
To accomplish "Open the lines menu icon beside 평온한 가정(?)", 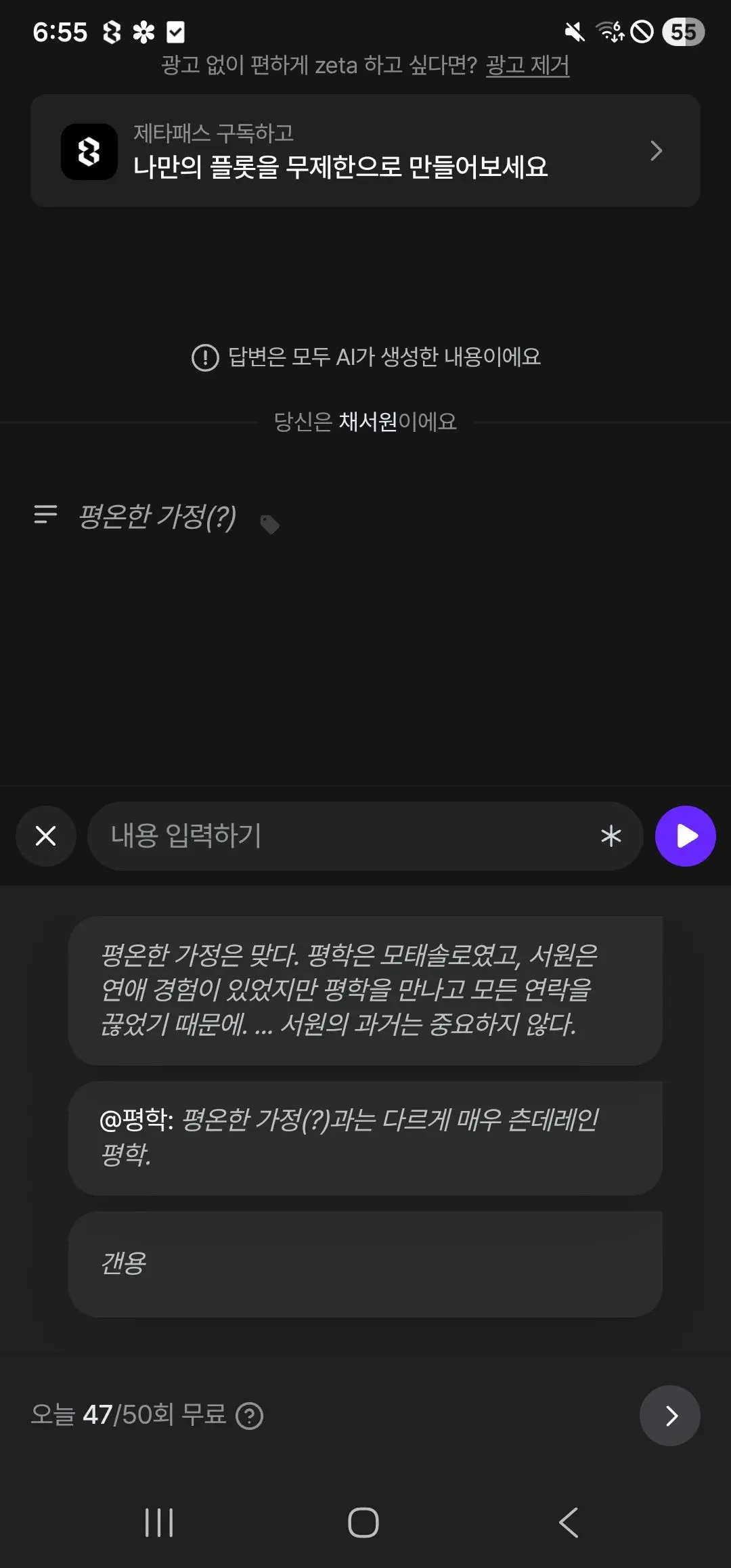I will [x=45, y=515].
